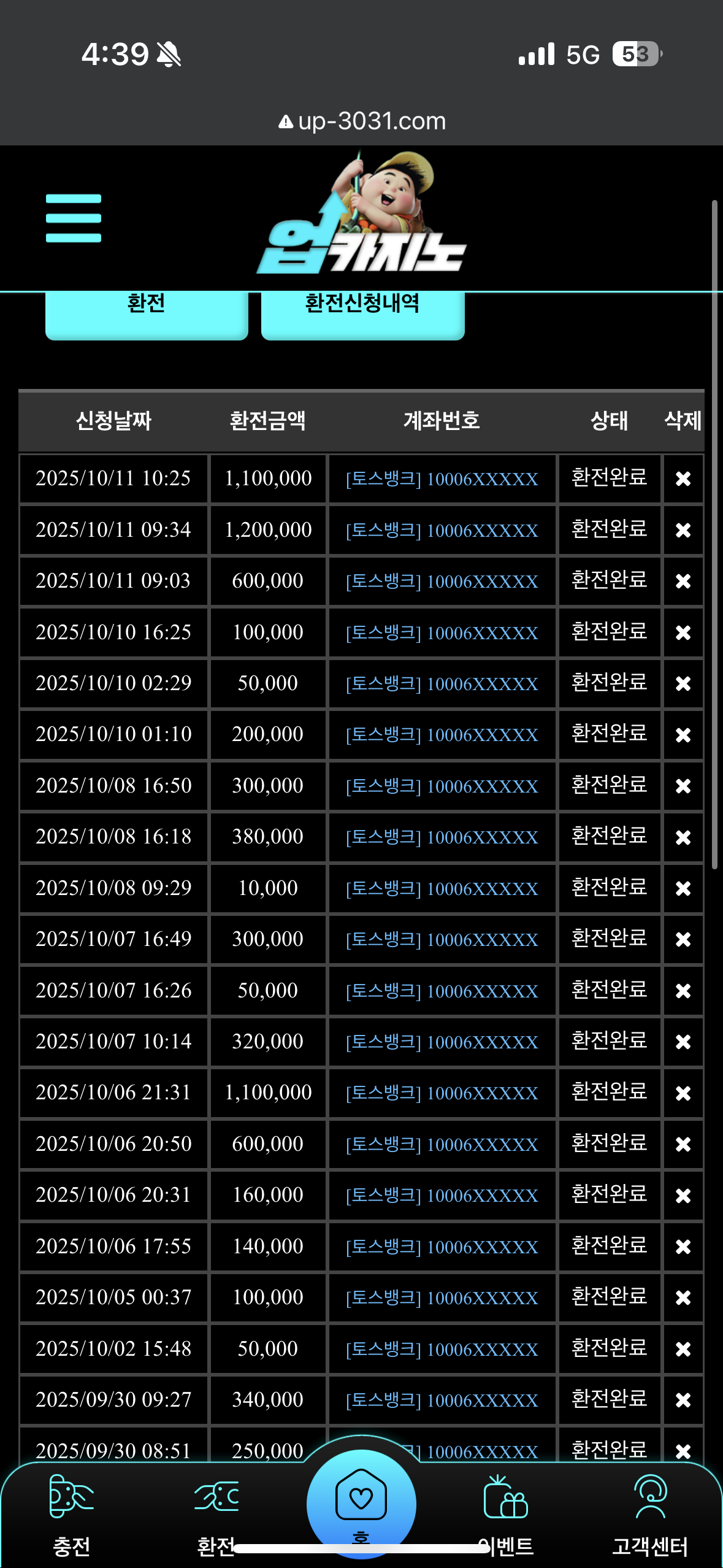Delete the 2025/10/08 16:18 entry

pyautogui.click(x=683, y=837)
